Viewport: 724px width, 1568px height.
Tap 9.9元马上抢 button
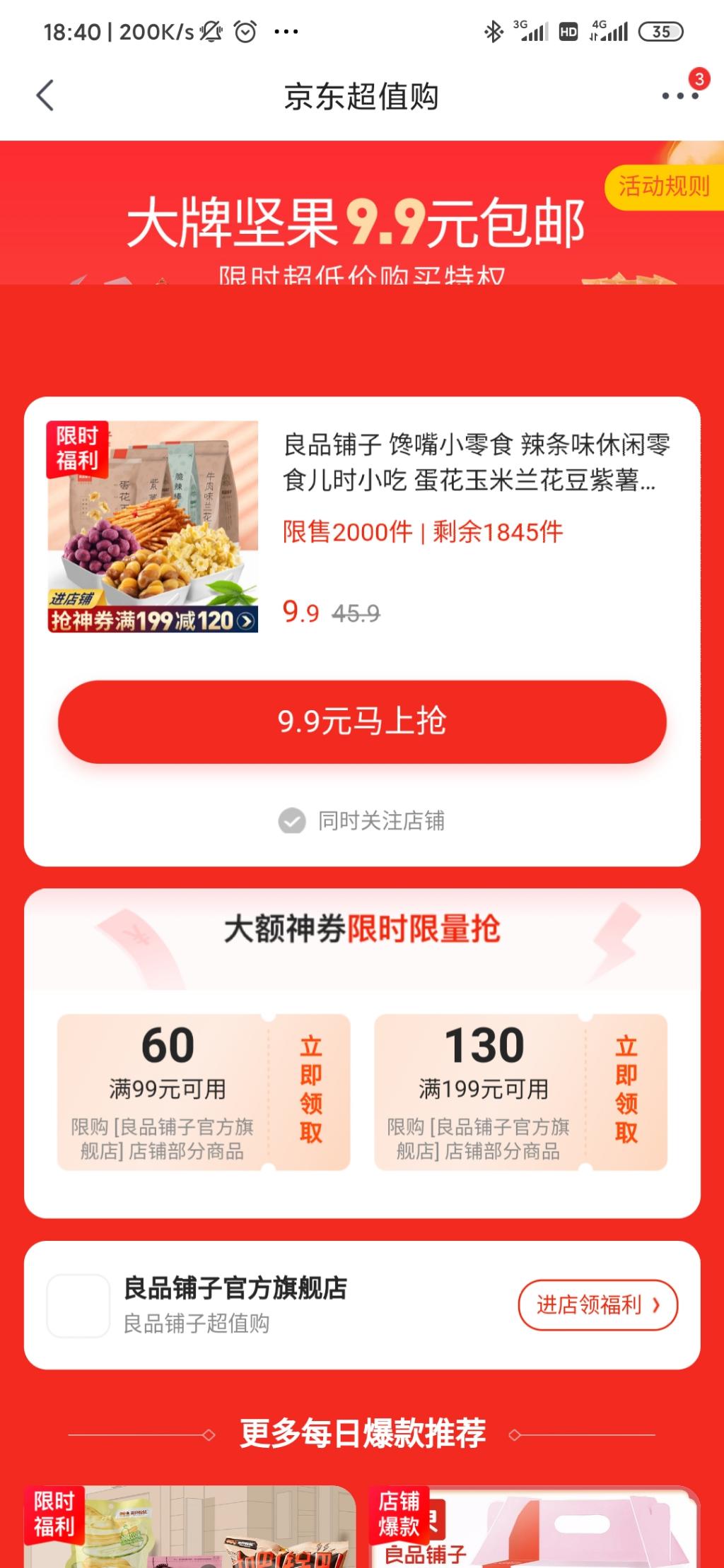362,721
